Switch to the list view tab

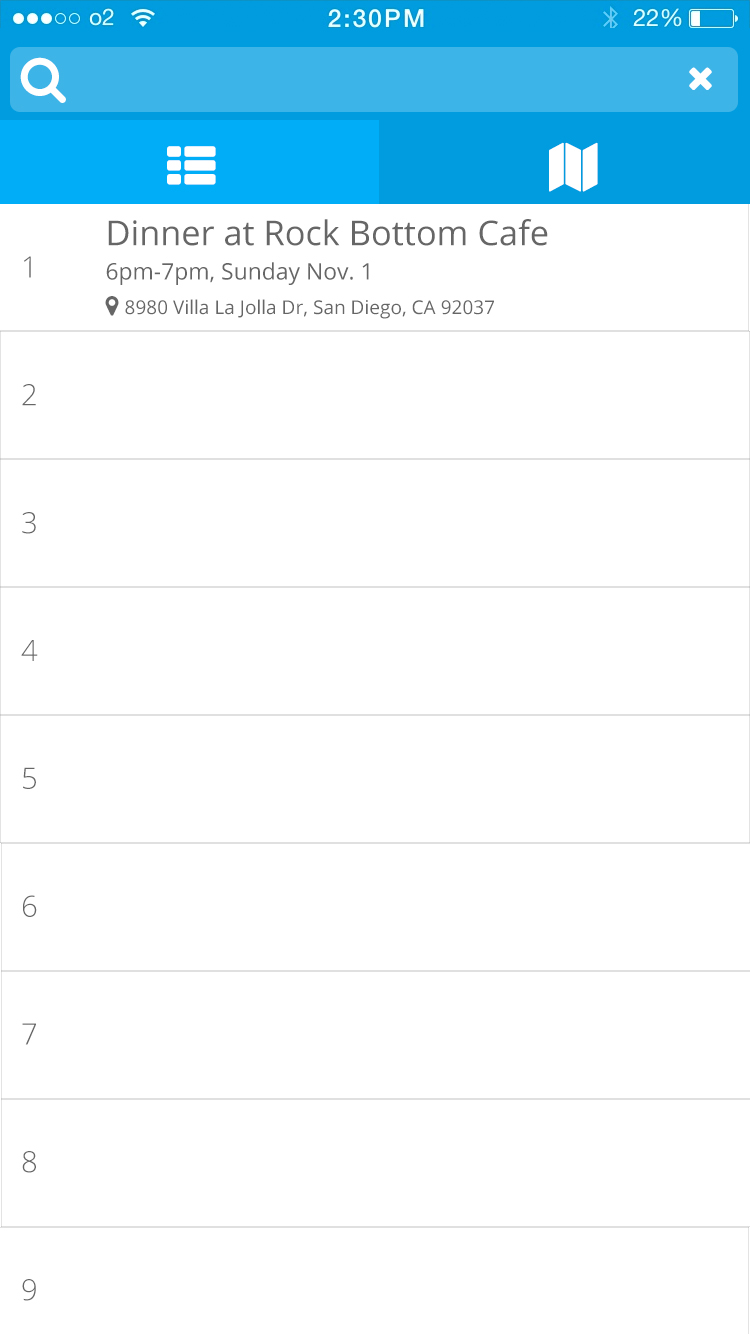(x=190, y=162)
